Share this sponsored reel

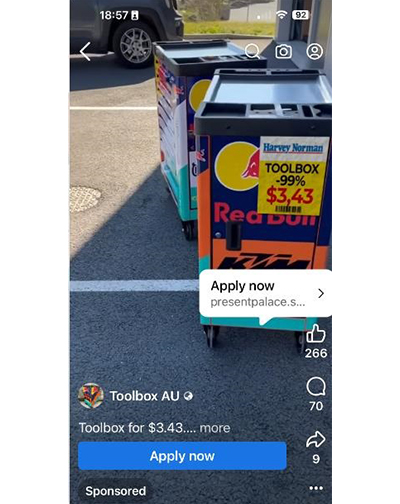click(315, 439)
